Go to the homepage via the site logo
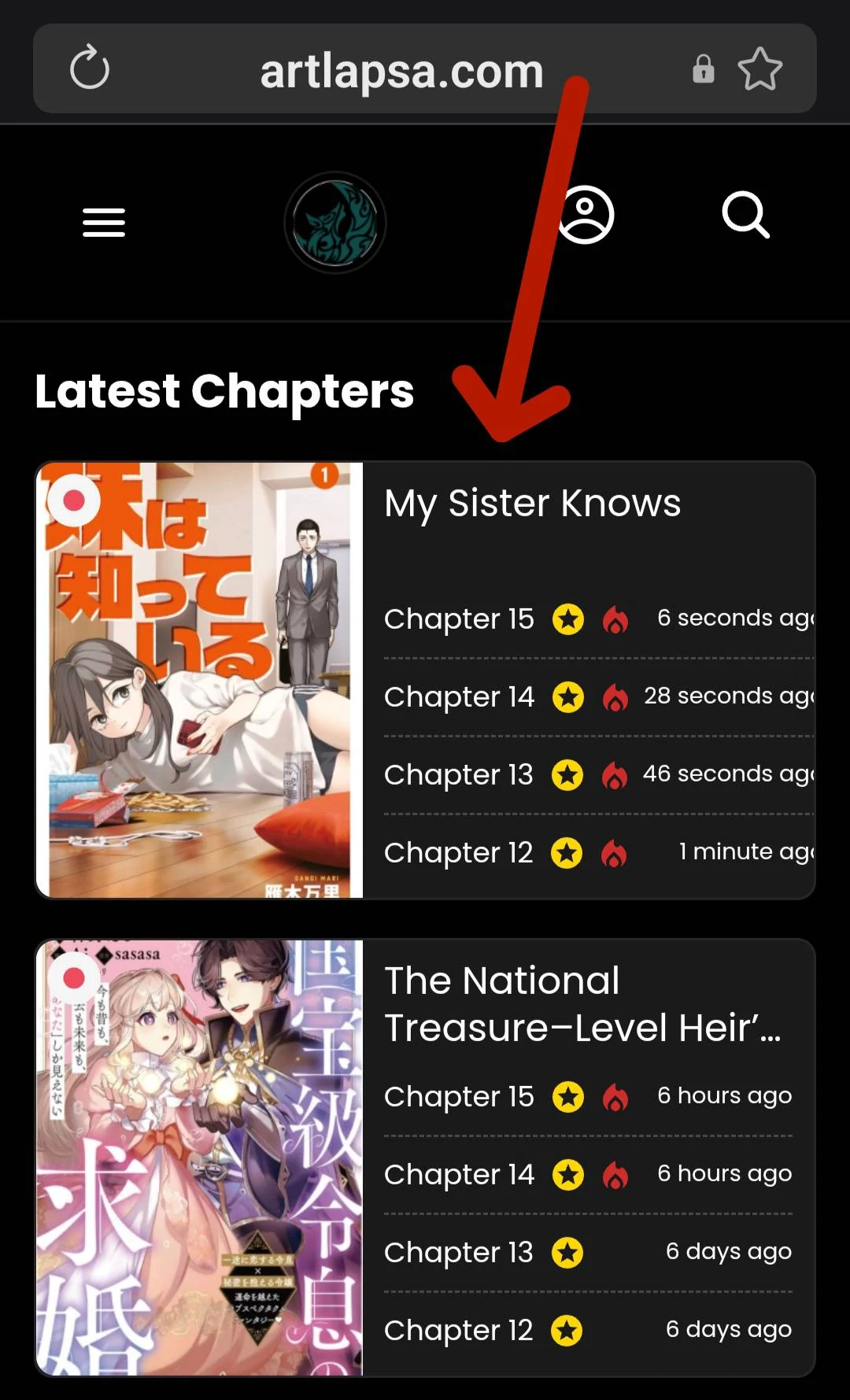The width and height of the screenshot is (850, 1400). (335, 223)
